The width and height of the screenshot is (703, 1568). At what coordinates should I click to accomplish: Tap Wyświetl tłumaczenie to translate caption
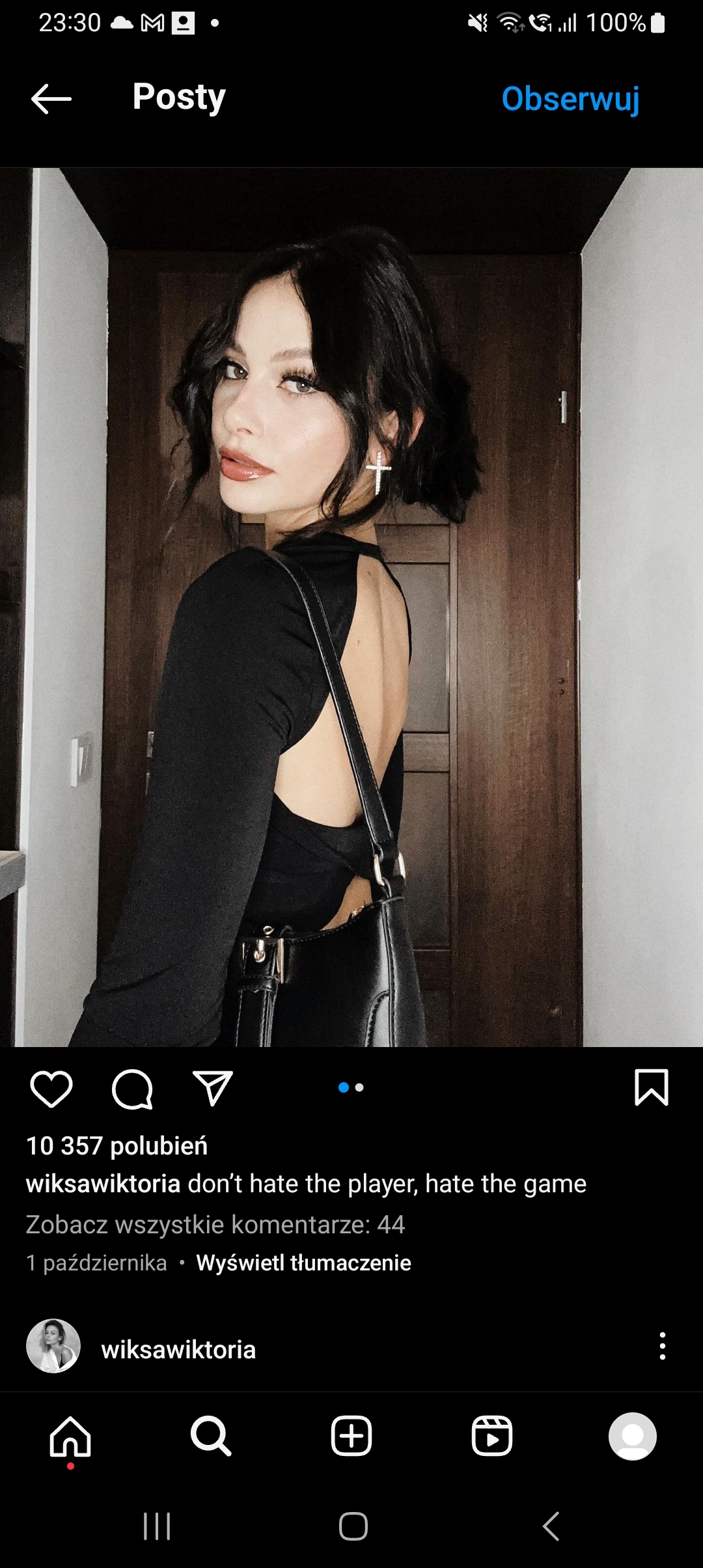[x=303, y=1263]
